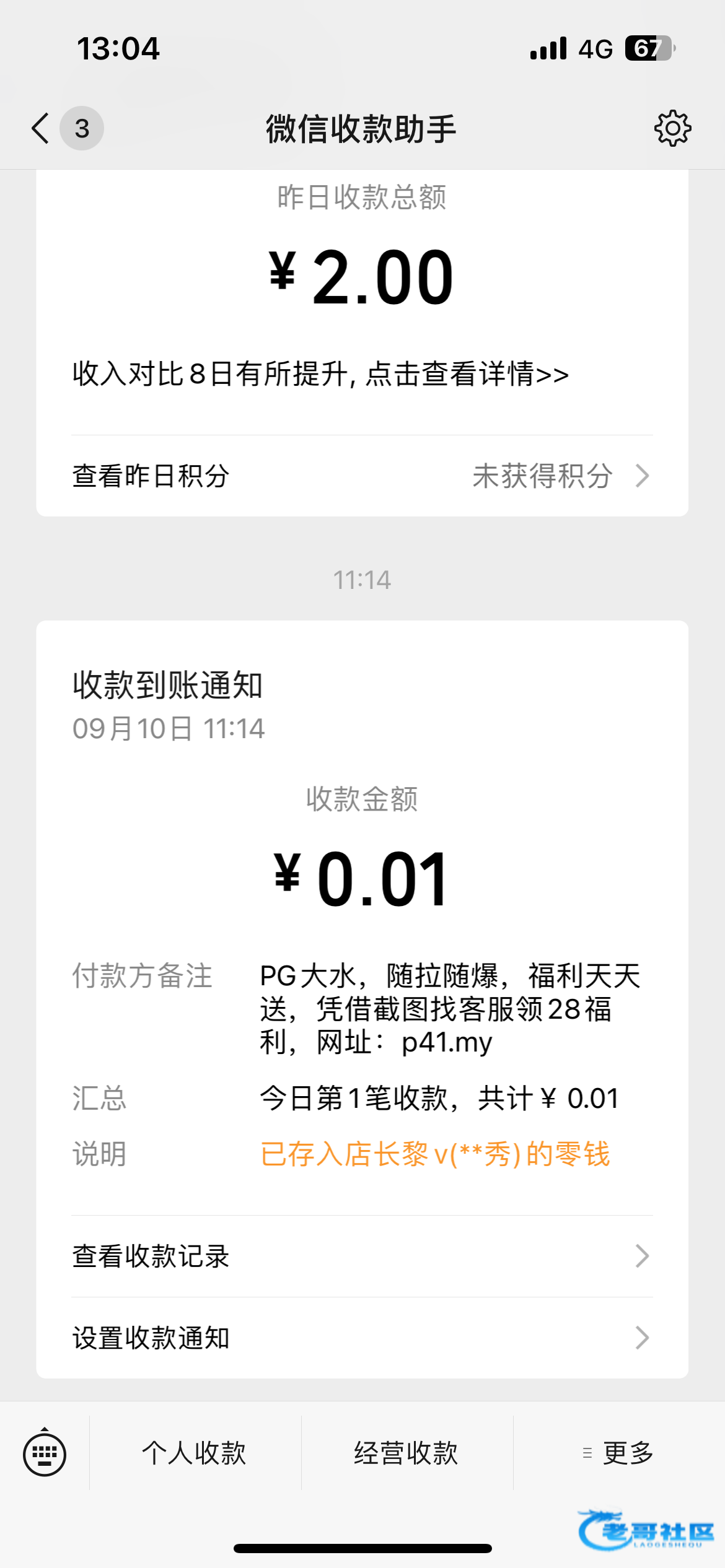
Task: Open the settings gear icon
Action: point(672,129)
